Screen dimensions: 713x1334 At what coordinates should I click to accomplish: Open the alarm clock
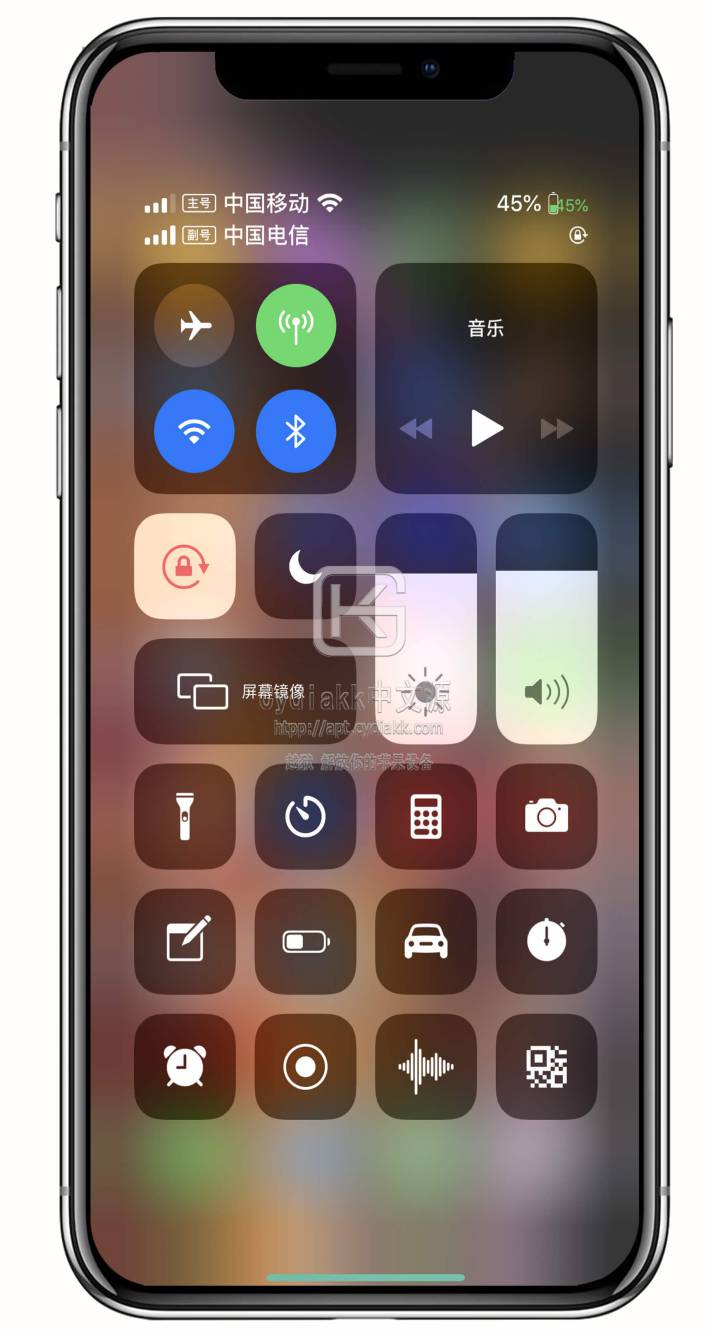point(185,1066)
